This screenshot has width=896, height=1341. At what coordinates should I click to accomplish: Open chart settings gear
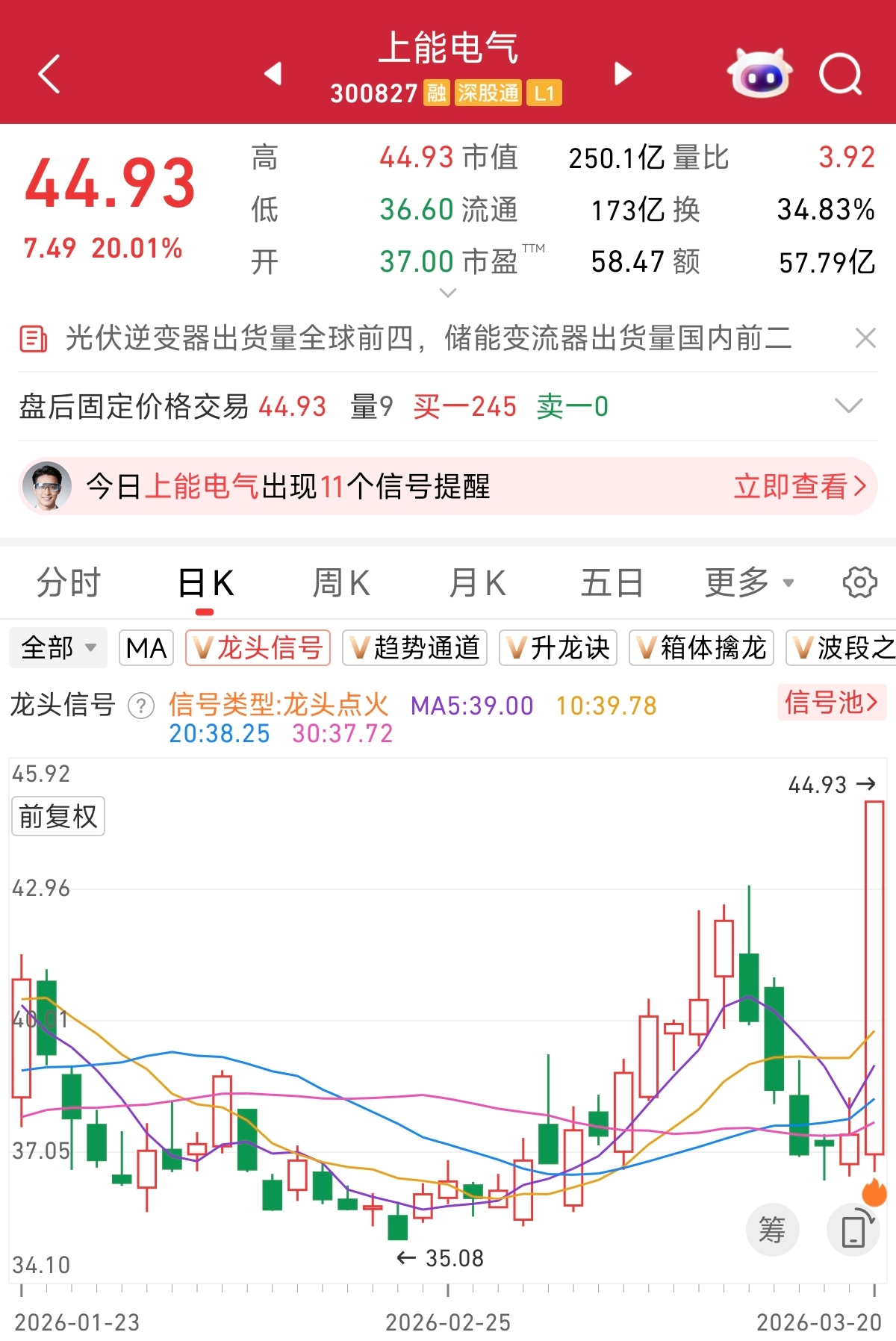pos(859,582)
